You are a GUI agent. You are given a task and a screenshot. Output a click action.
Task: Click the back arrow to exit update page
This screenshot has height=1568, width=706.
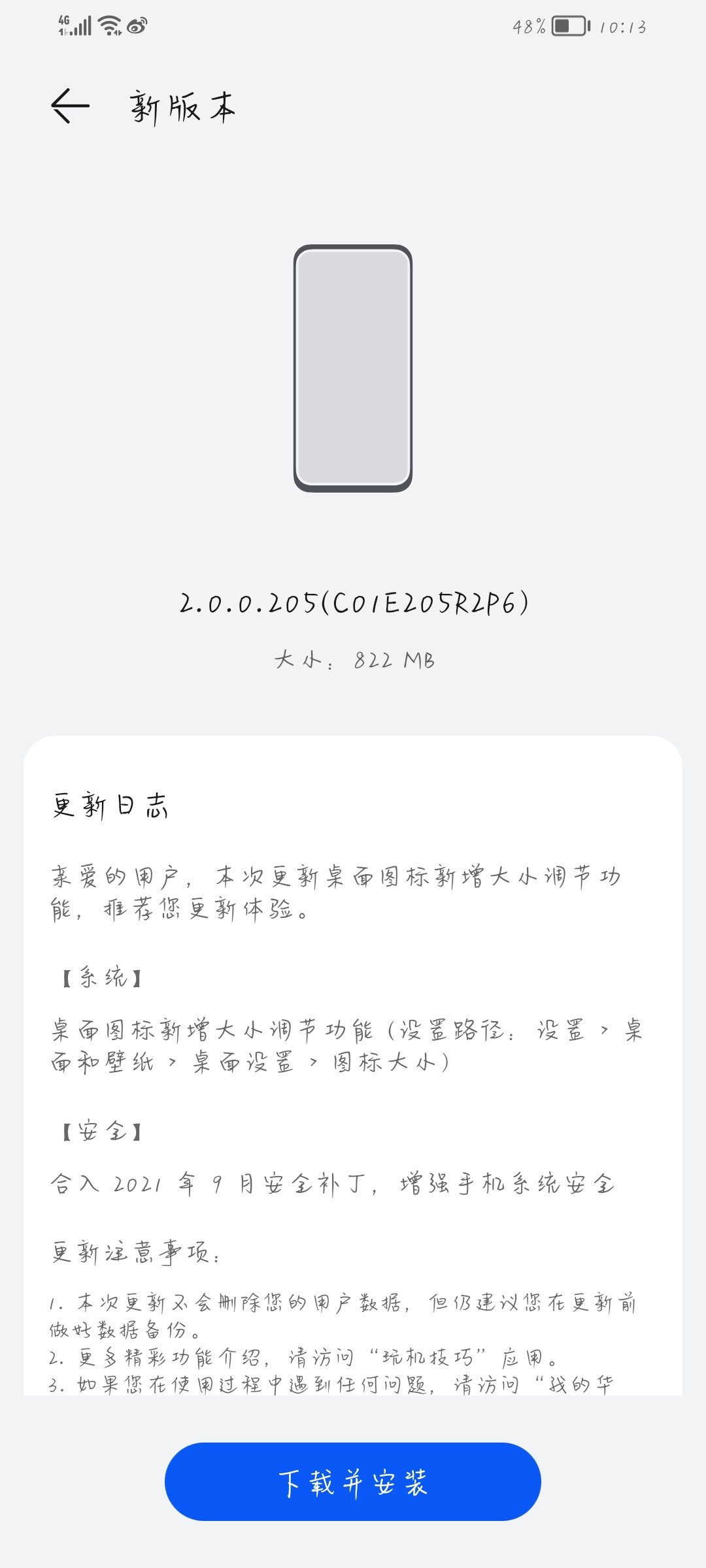(x=70, y=106)
